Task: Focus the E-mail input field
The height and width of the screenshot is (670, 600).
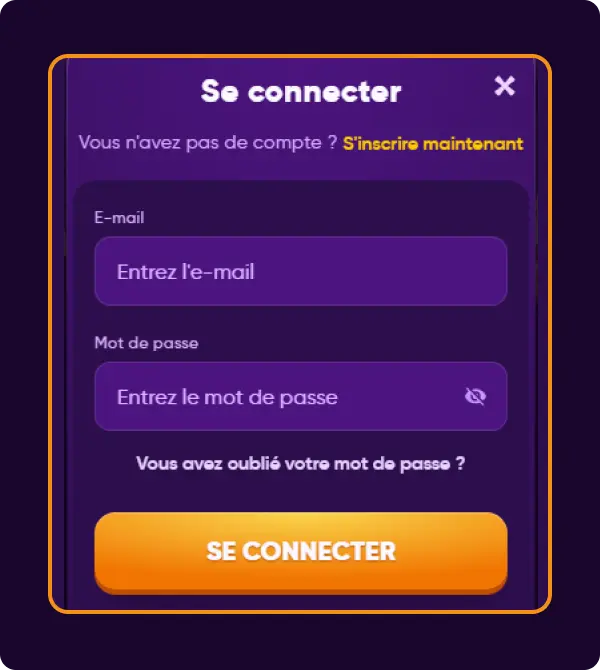Action: pyautogui.click(x=300, y=271)
